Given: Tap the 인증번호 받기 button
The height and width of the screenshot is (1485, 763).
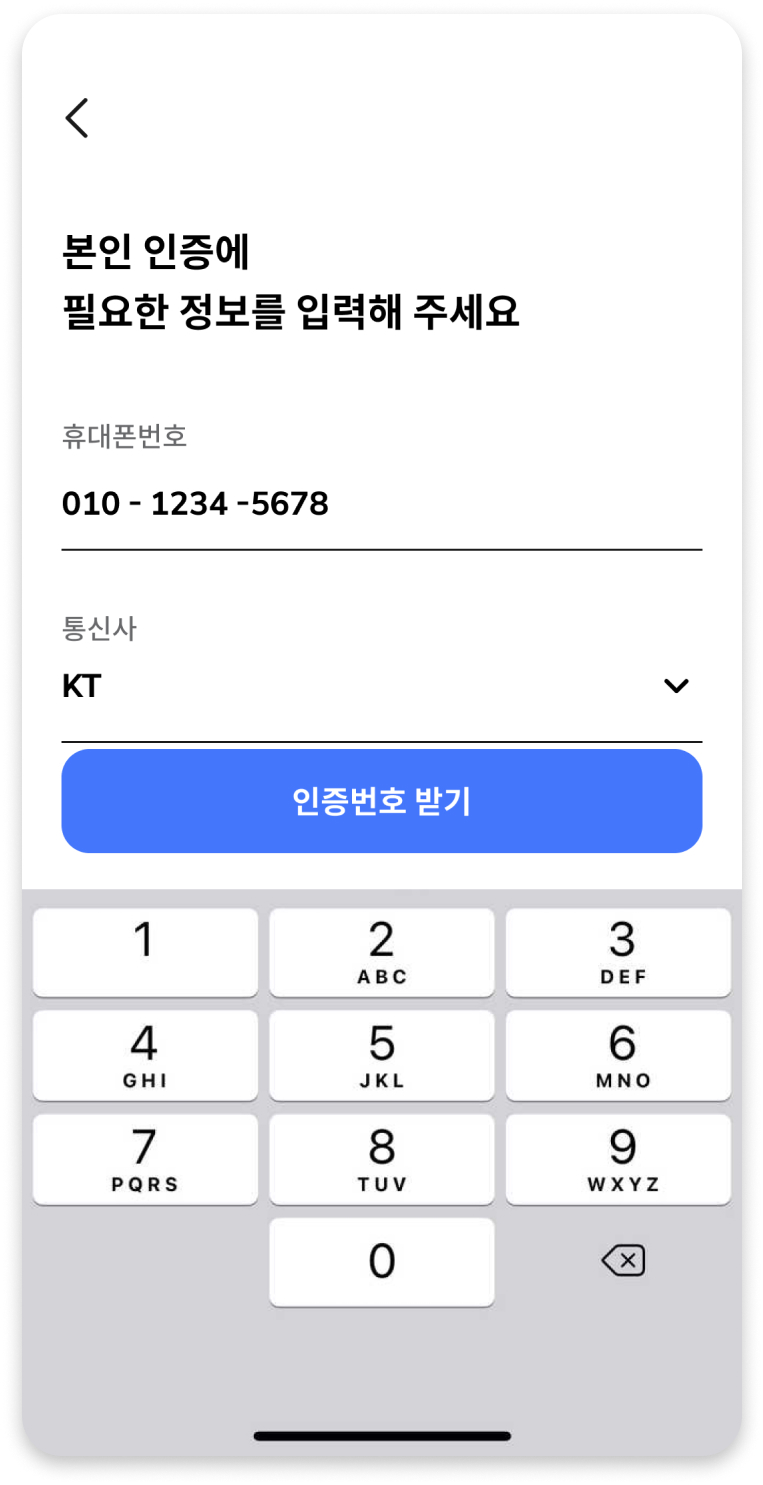Looking at the screenshot, I should tap(381, 801).
